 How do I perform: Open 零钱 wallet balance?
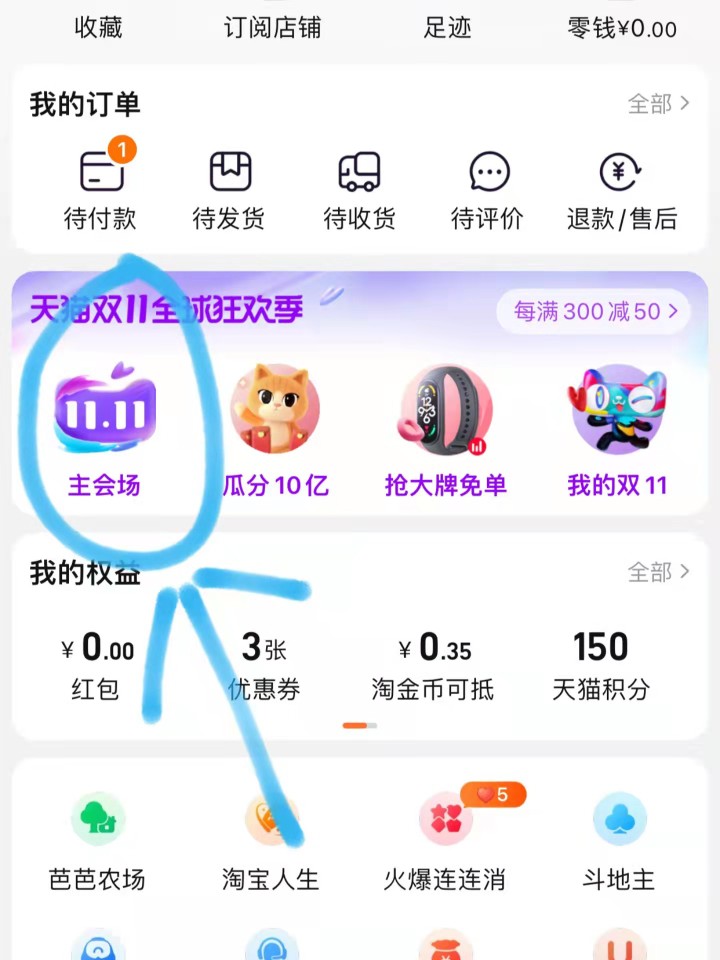(x=621, y=28)
